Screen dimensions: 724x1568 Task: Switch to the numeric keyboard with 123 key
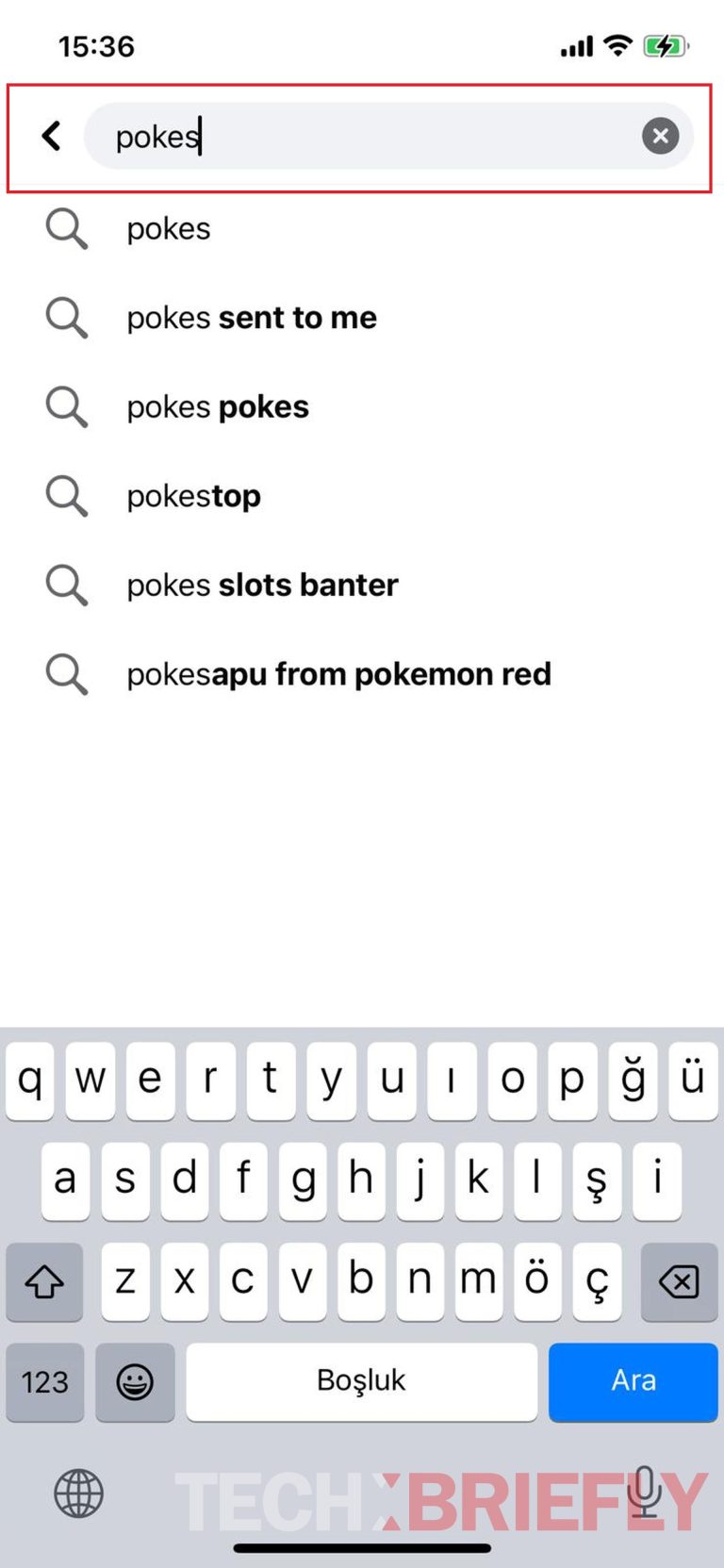44,1382
